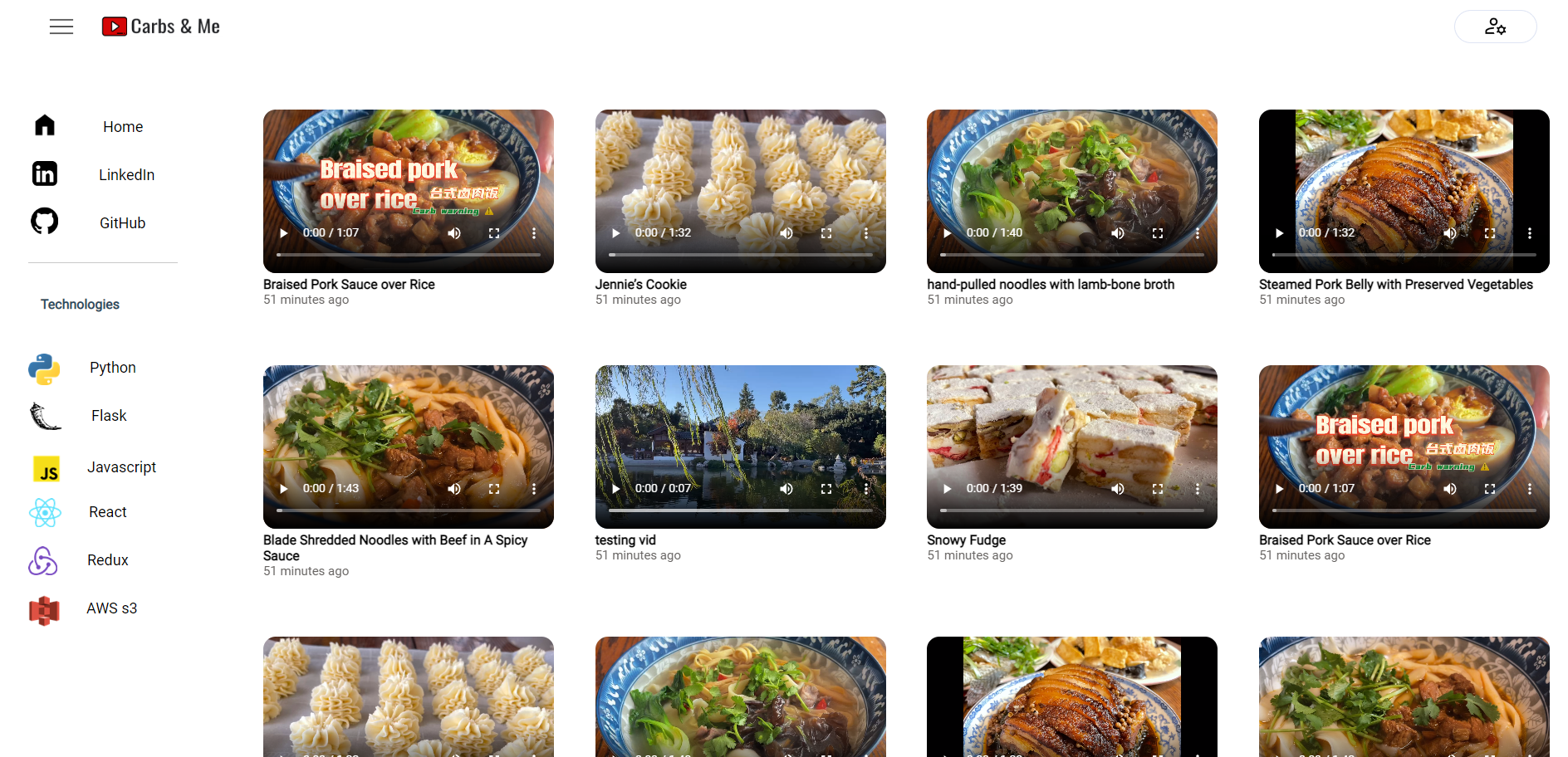Tap the Carbs & Me logo link
This screenshot has width=1568, height=757.
(x=161, y=27)
